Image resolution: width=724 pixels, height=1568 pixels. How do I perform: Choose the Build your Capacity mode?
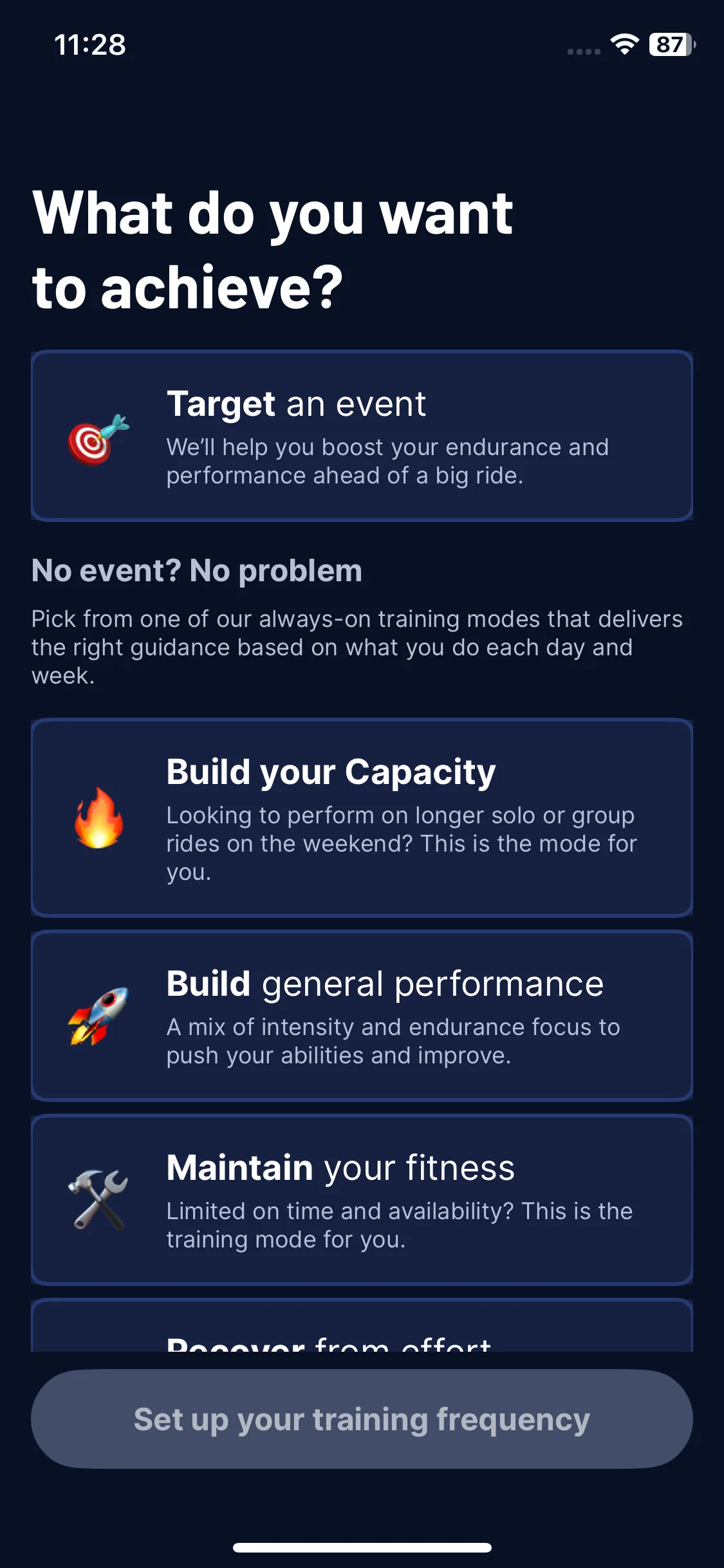pyautogui.click(x=362, y=817)
